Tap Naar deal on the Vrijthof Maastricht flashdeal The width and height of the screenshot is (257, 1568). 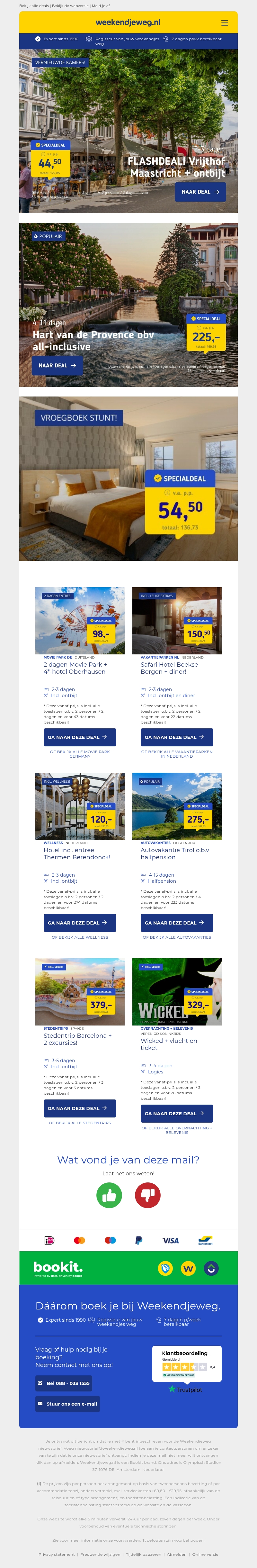tap(200, 192)
